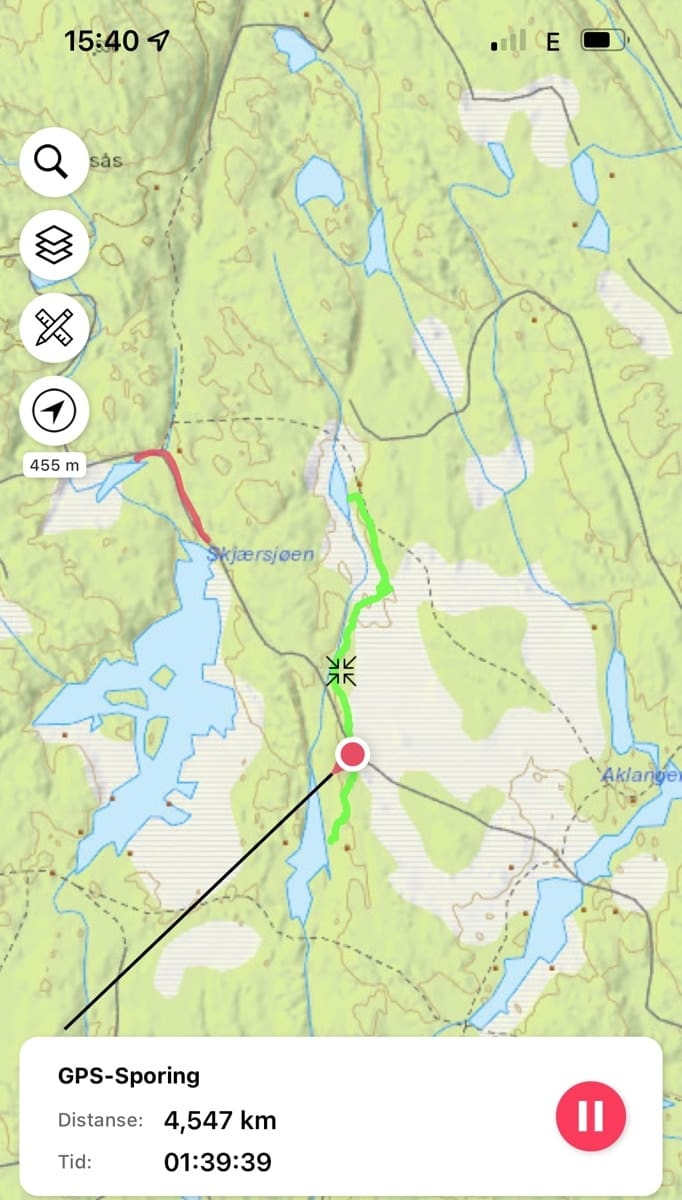Screen dimensions: 682x1200
Task: Open the drawing and measuring tools
Action: click(54, 328)
